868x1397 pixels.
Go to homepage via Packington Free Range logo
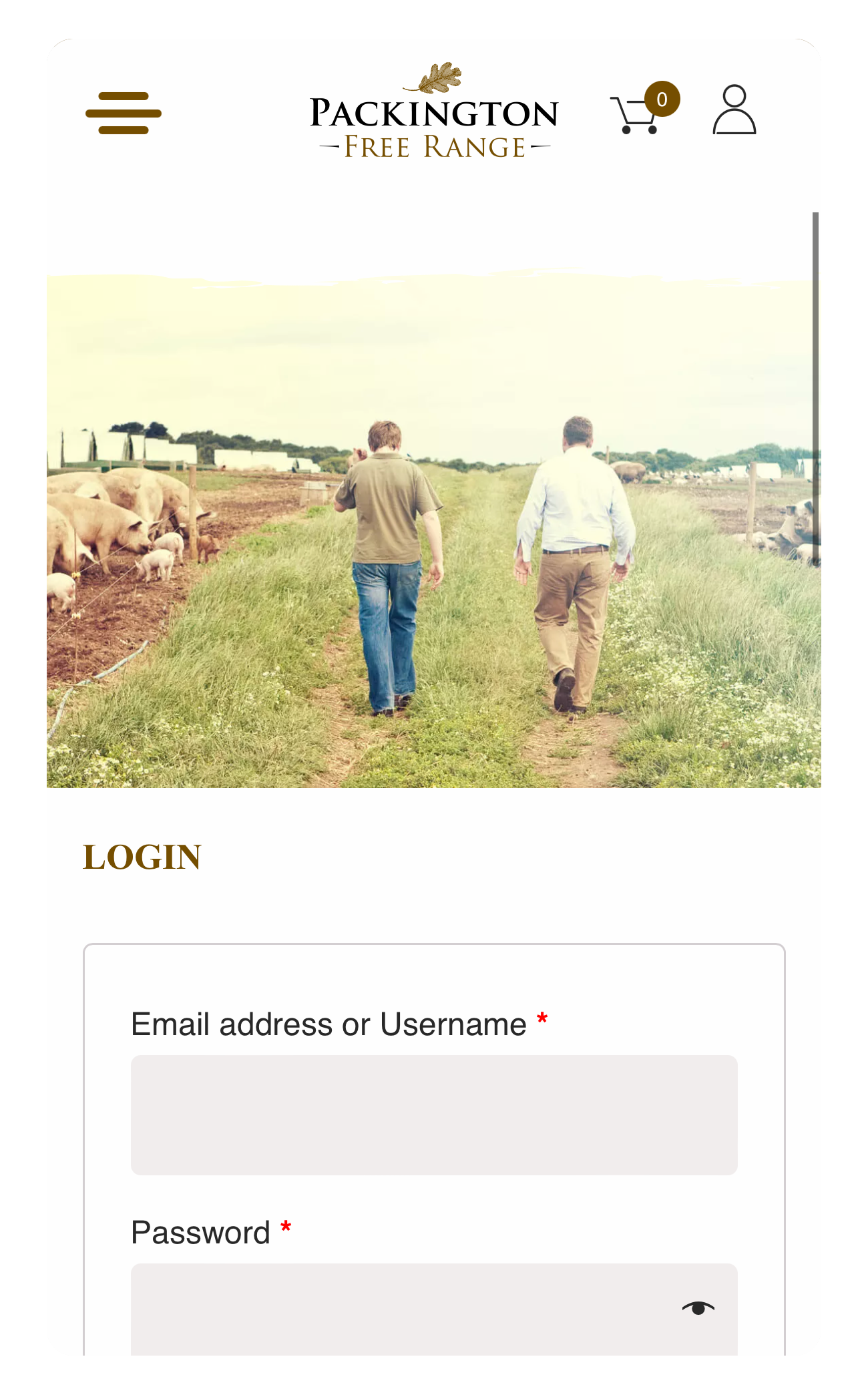[x=434, y=112]
